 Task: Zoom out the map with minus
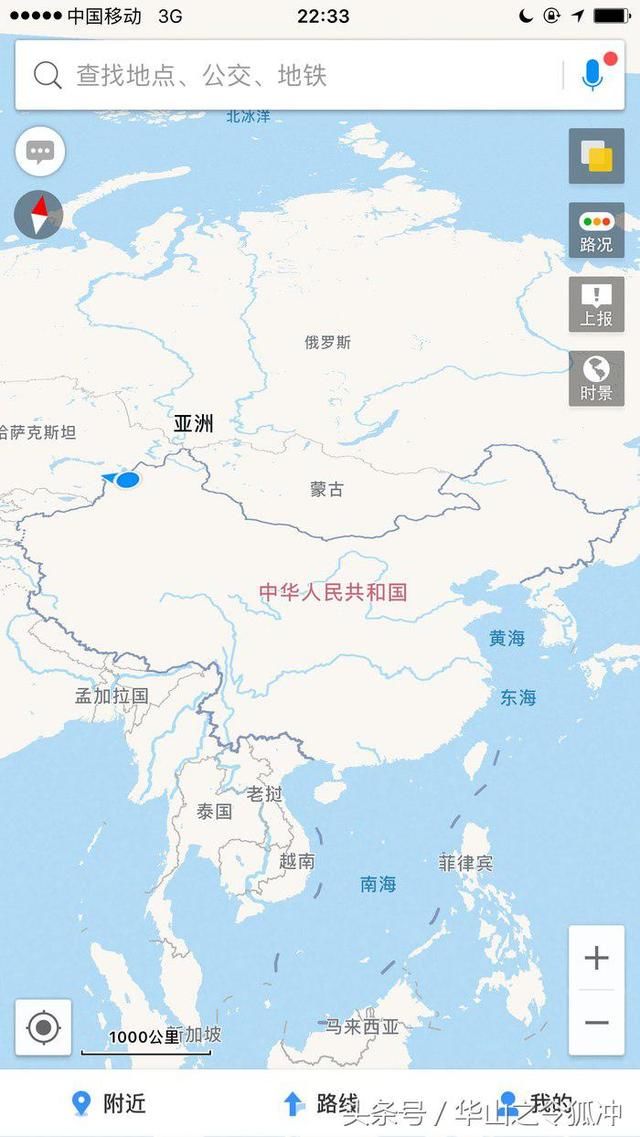tap(597, 1022)
